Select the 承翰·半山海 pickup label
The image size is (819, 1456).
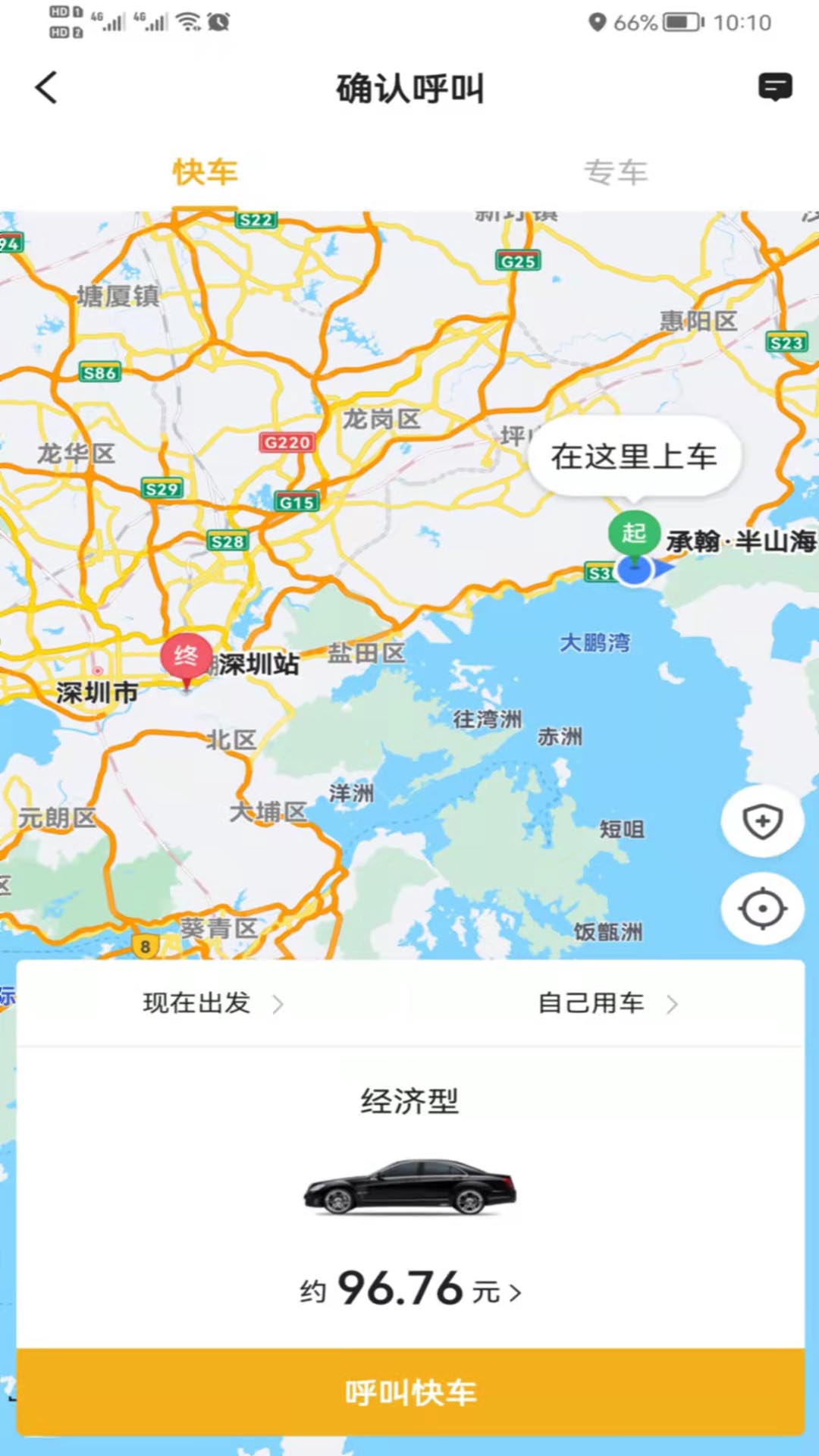737,539
